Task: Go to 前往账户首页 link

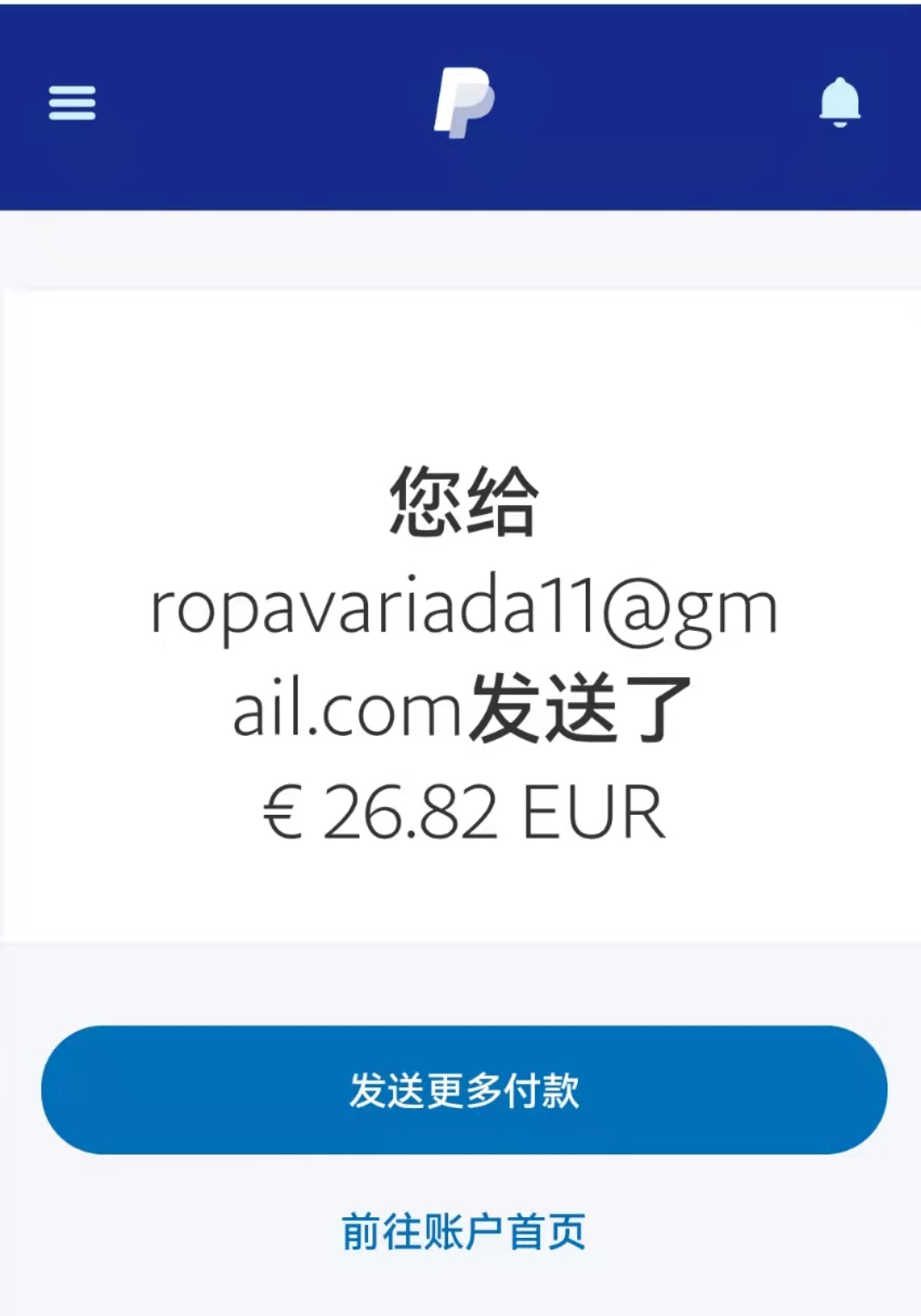Action: [x=464, y=1232]
